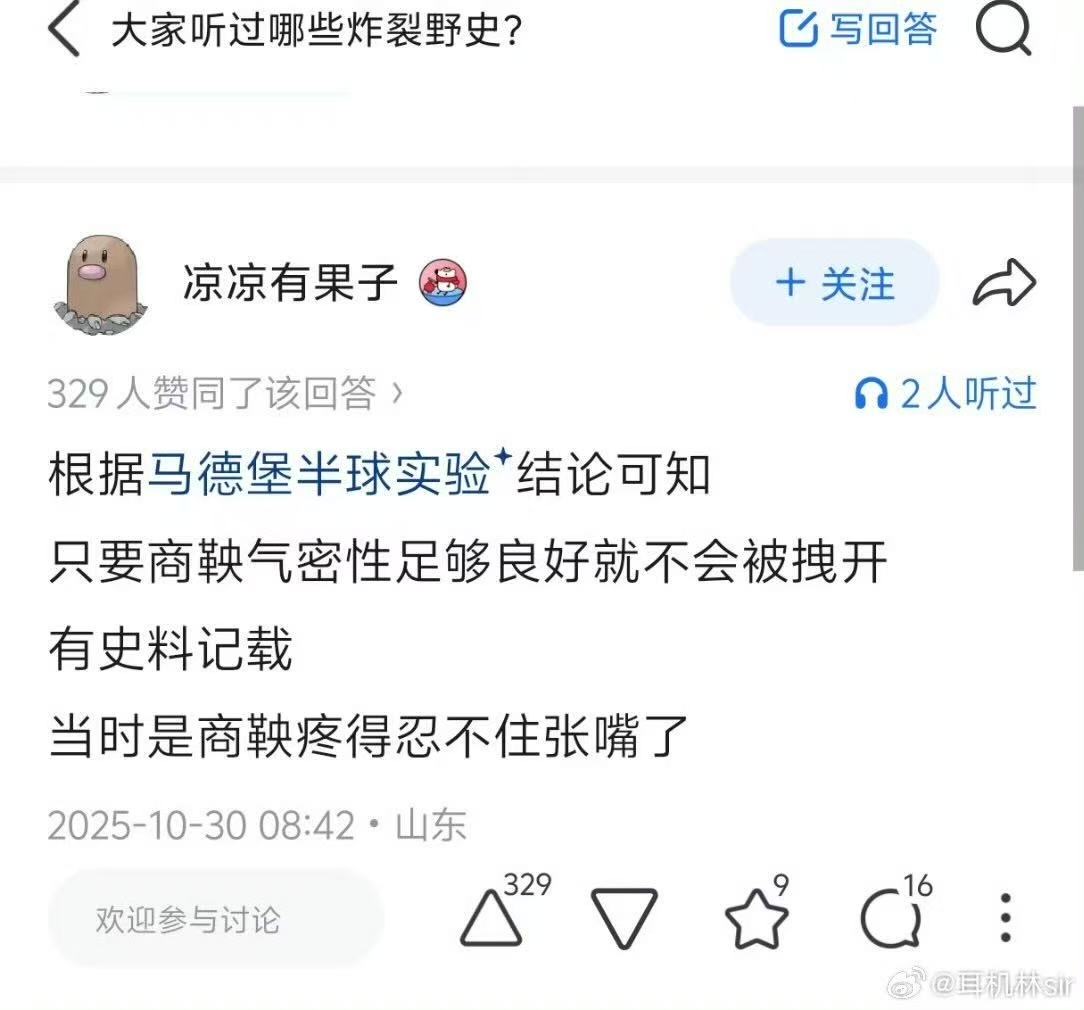Downvote the answer with the down triangle
This screenshot has width=1084, height=1010.
(624, 918)
